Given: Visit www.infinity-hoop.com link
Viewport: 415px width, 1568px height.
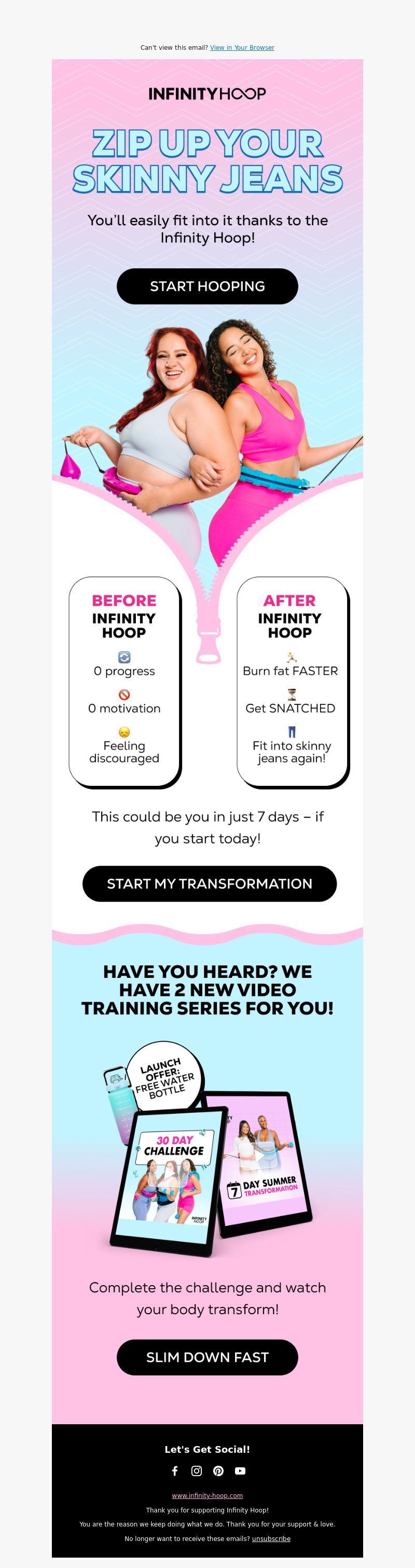Looking at the screenshot, I should (207, 1495).
